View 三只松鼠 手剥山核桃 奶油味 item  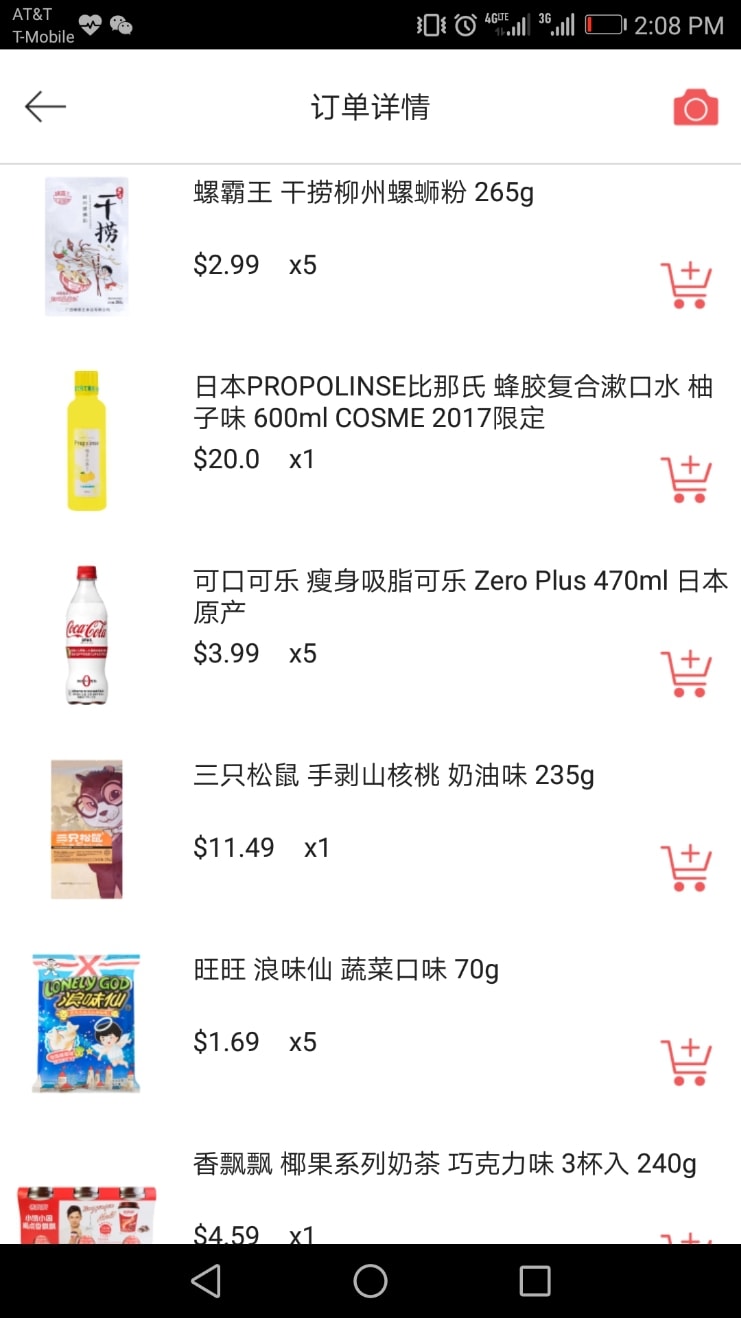click(394, 775)
